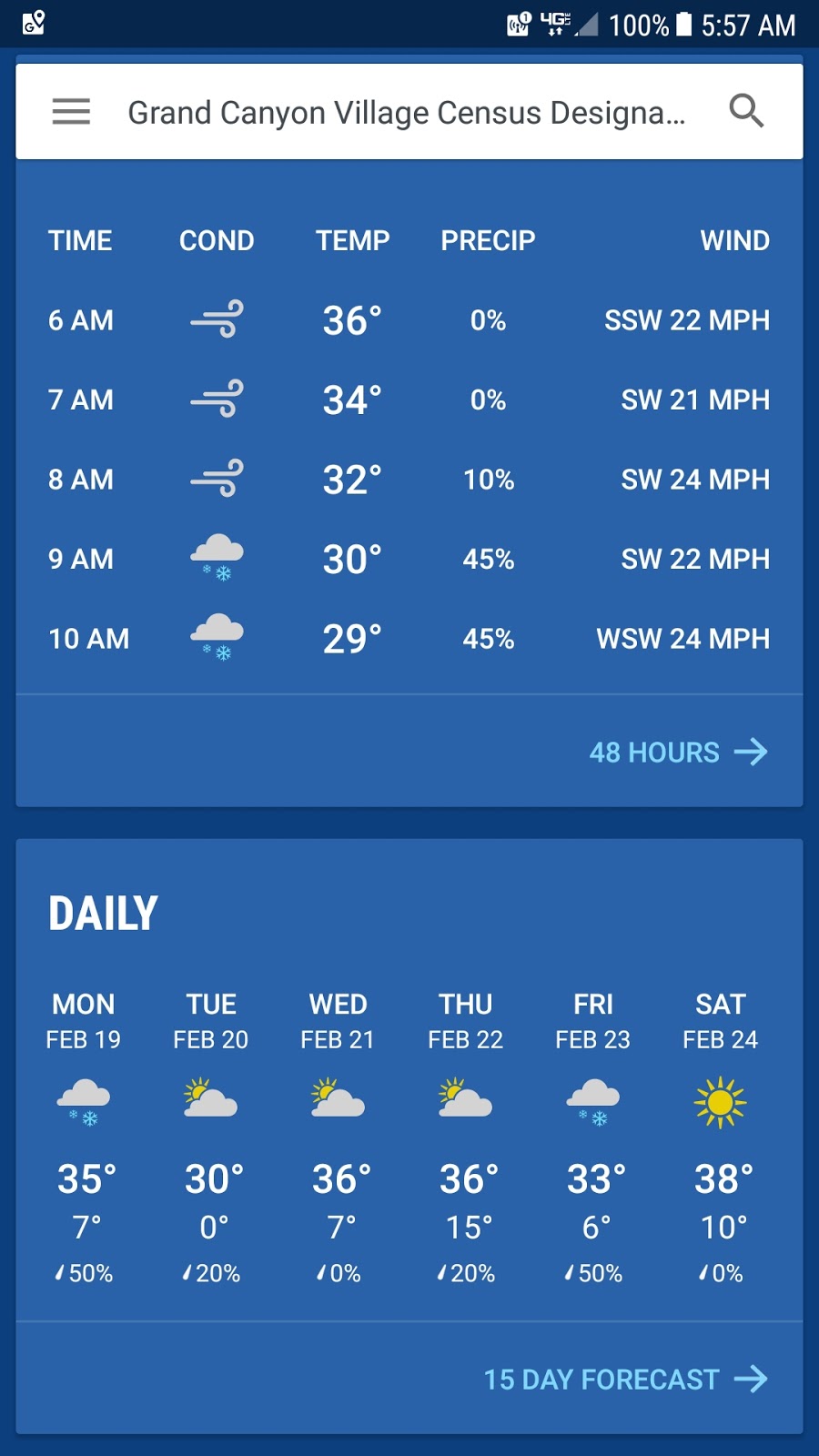Open the location name field
Image resolution: width=819 pixels, height=1456 pixels.
pos(406,113)
